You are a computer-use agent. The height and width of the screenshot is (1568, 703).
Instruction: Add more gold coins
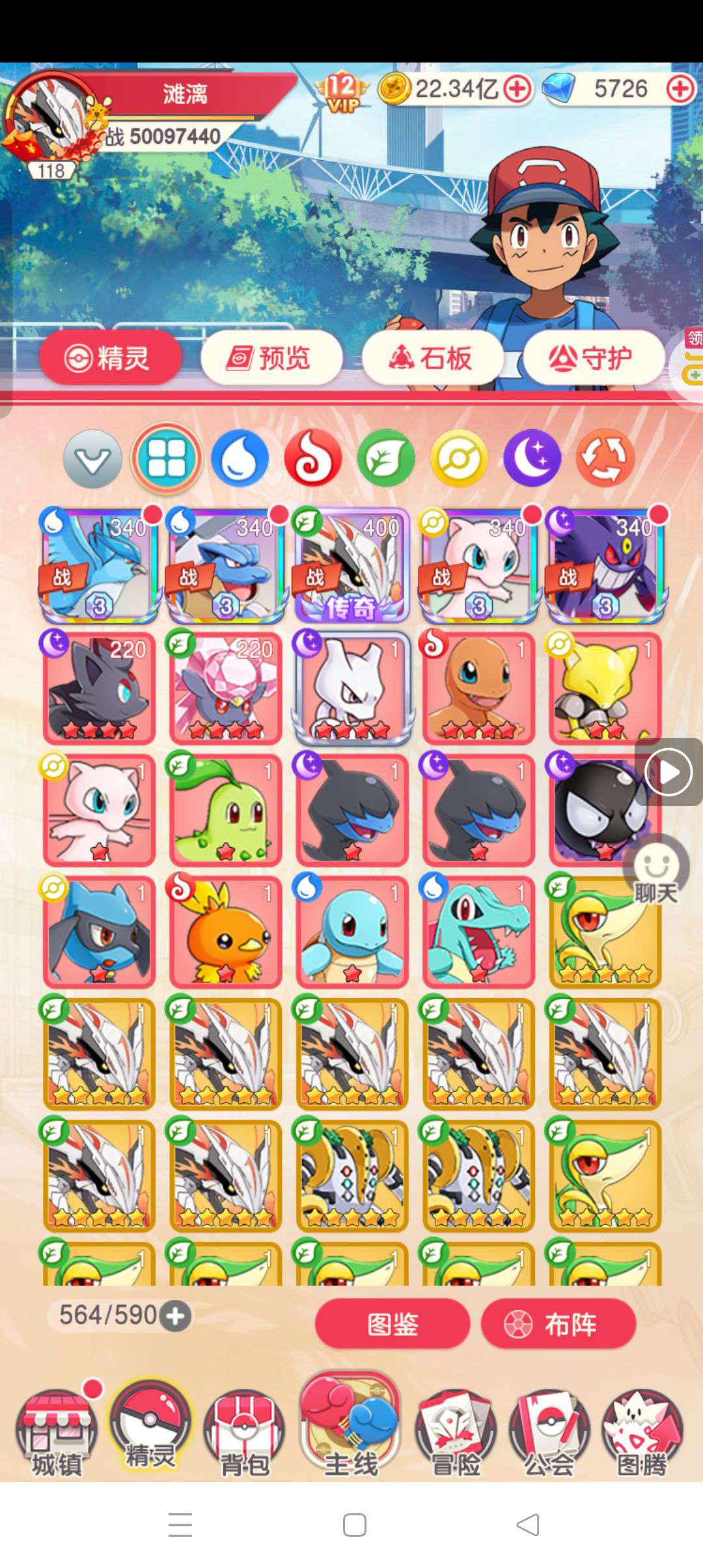click(518, 89)
